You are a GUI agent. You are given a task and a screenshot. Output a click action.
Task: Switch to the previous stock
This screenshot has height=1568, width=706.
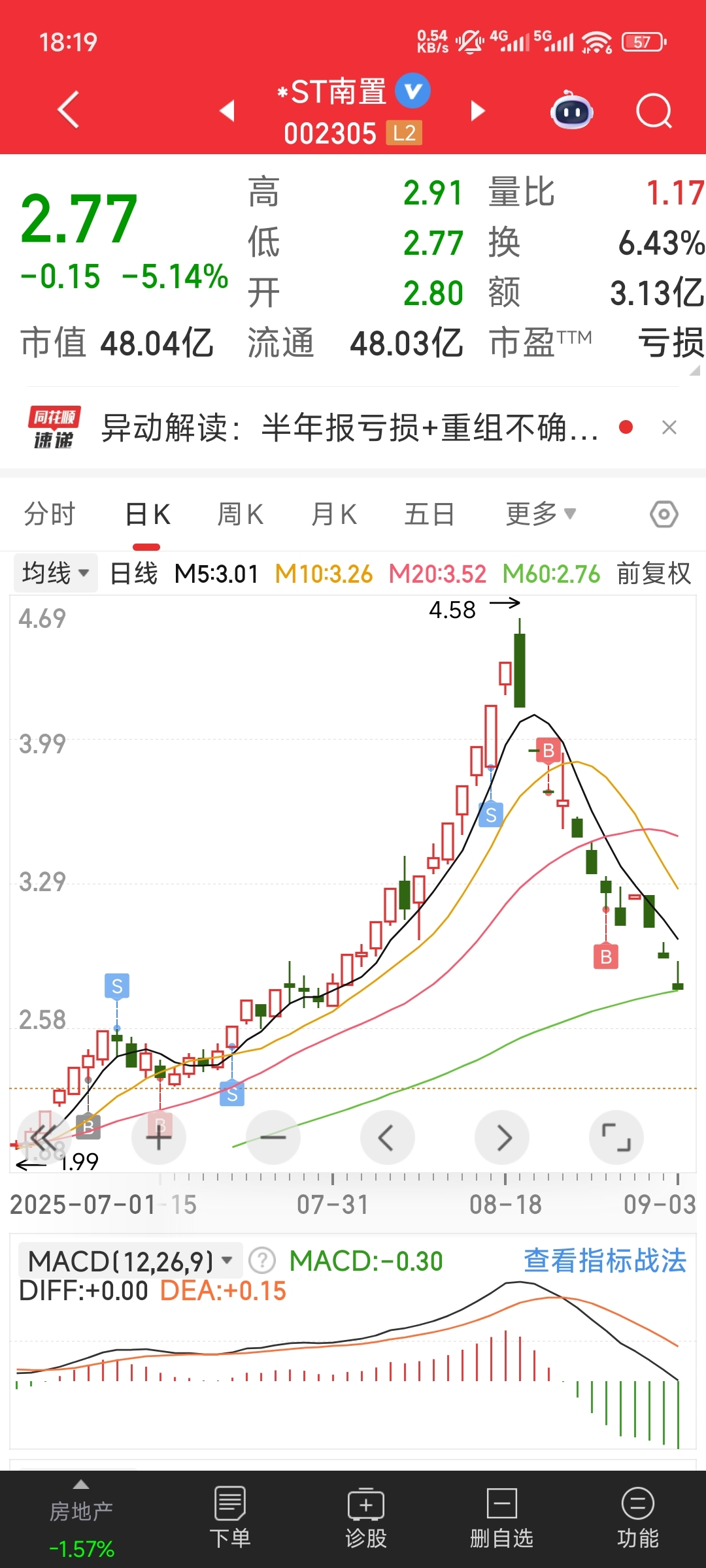(227, 110)
